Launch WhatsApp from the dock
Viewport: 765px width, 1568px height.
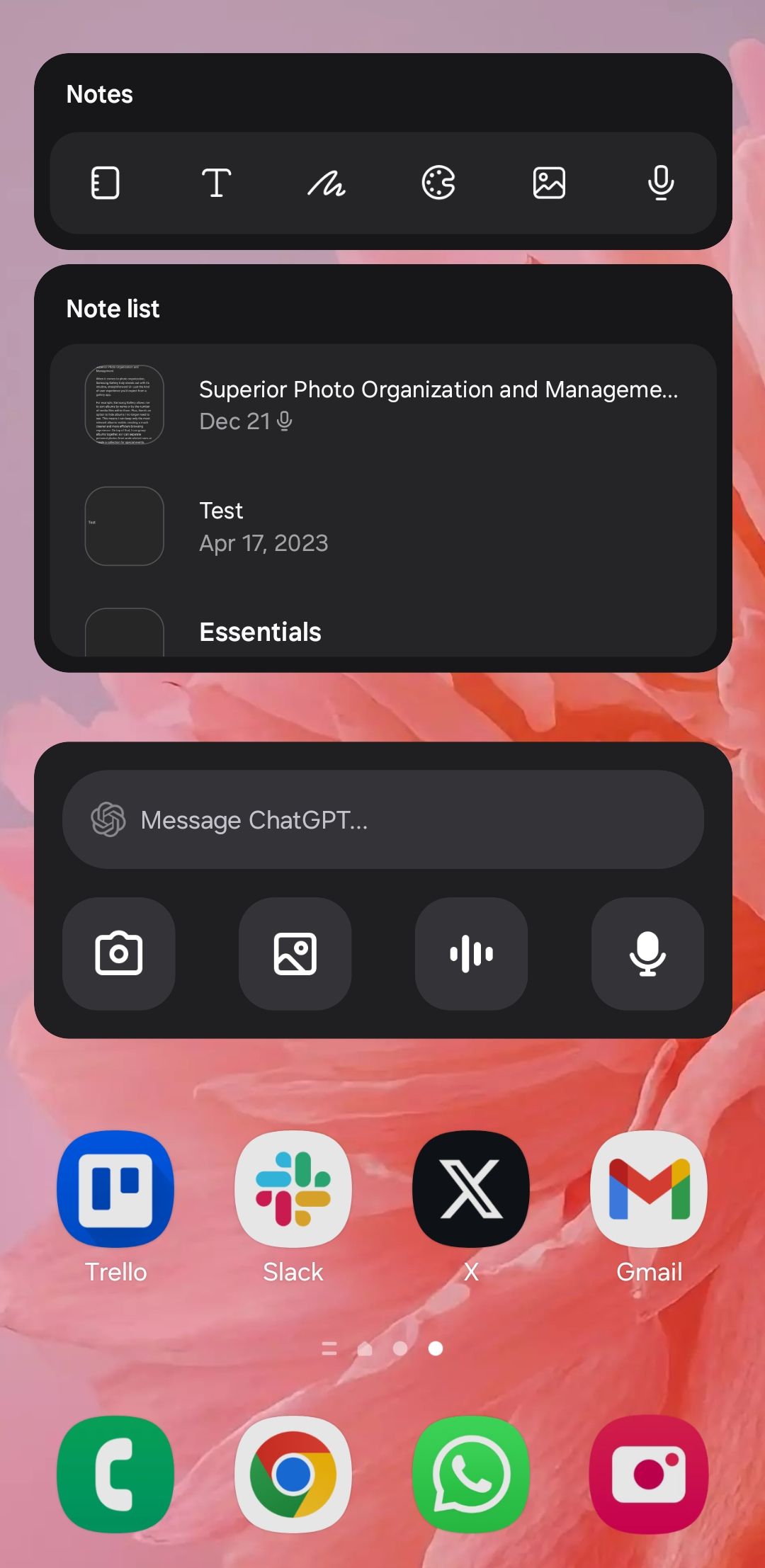click(471, 1475)
